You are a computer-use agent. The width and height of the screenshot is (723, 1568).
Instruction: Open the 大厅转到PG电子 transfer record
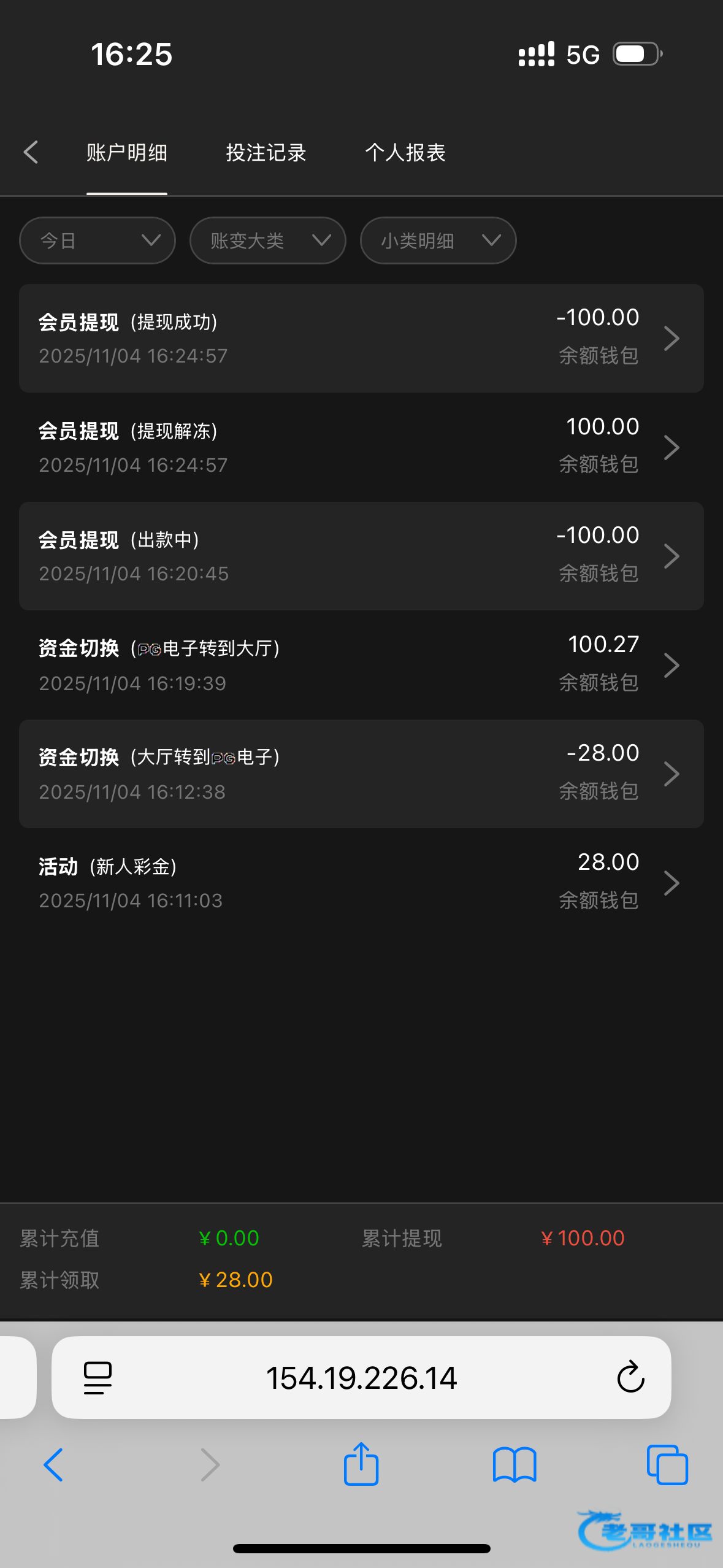pos(361,774)
